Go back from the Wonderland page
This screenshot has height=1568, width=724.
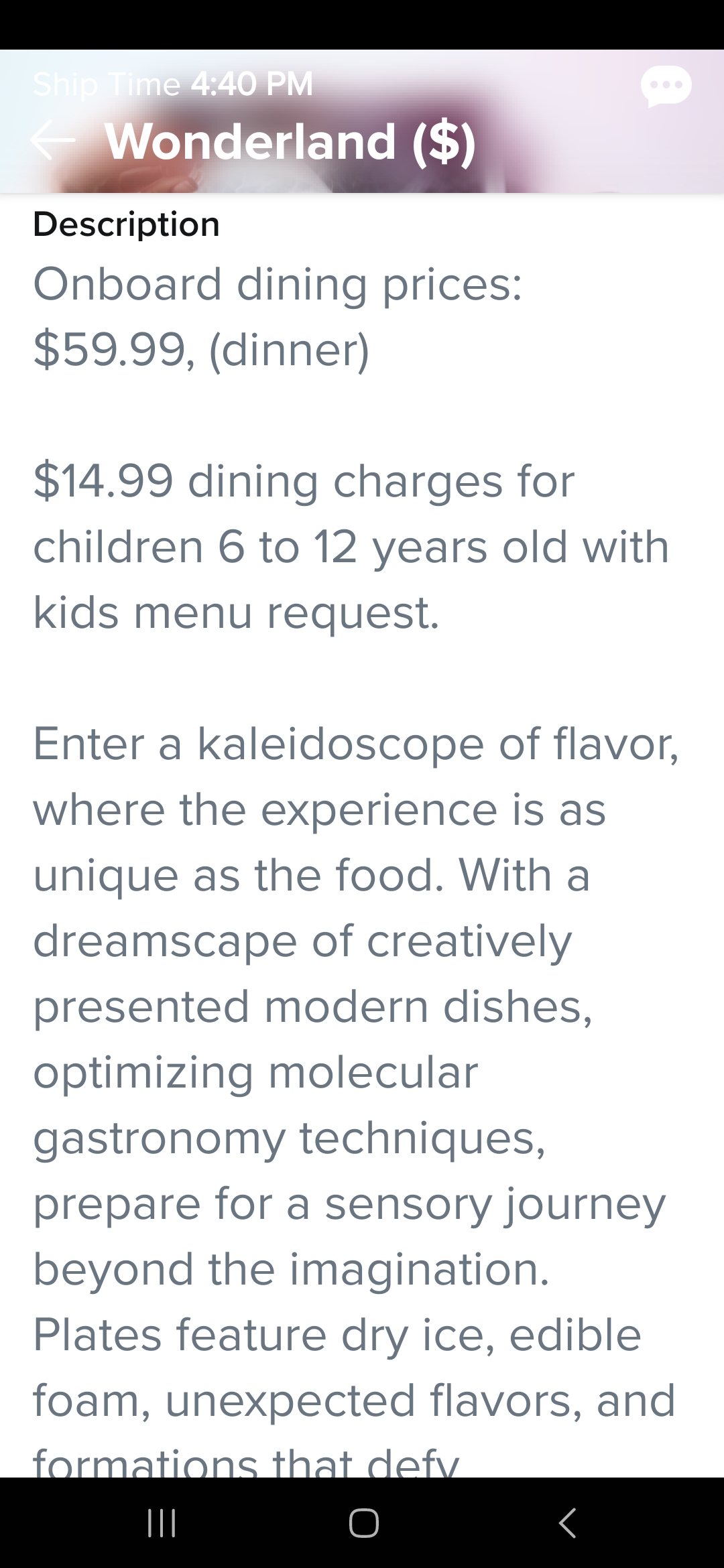[x=52, y=142]
